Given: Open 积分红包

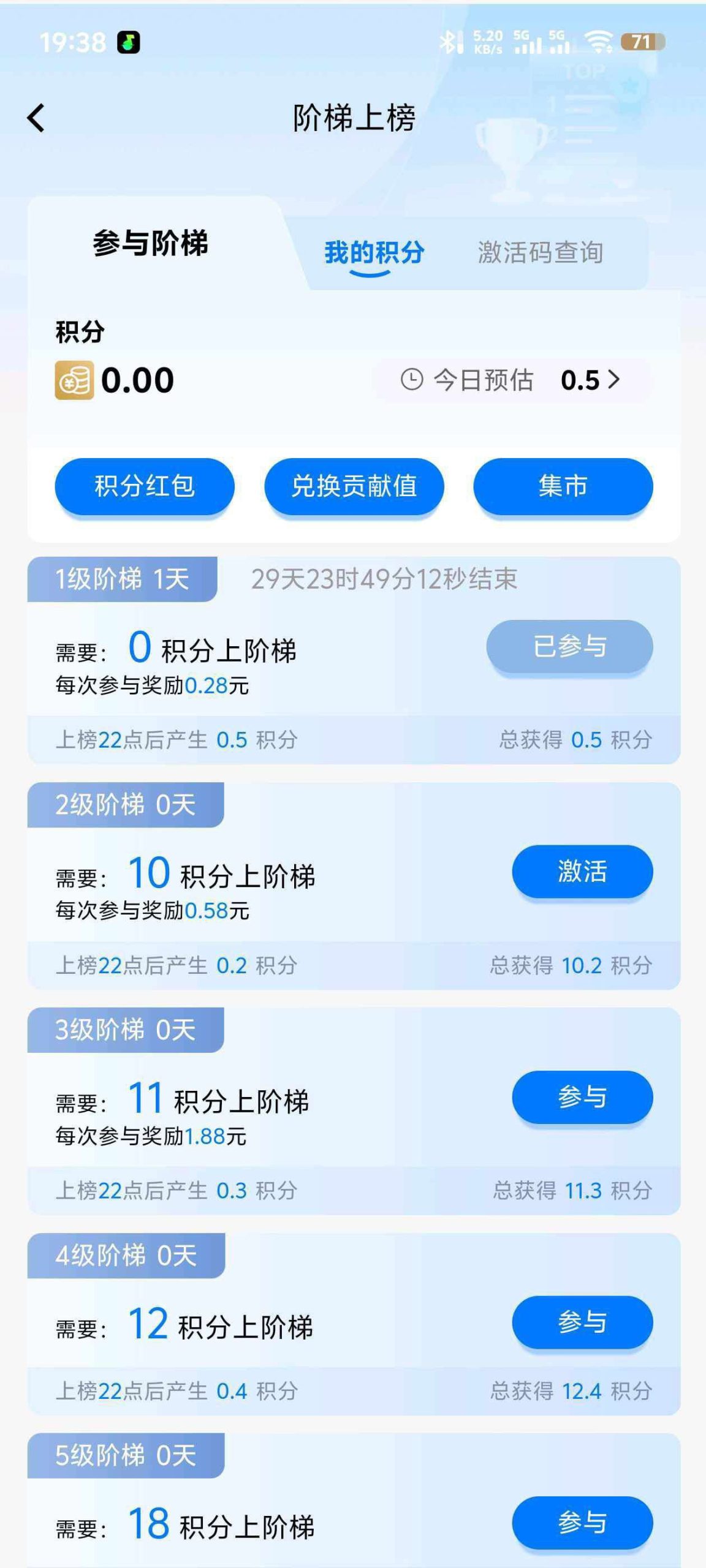Looking at the screenshot, I should tap(143, 486).
